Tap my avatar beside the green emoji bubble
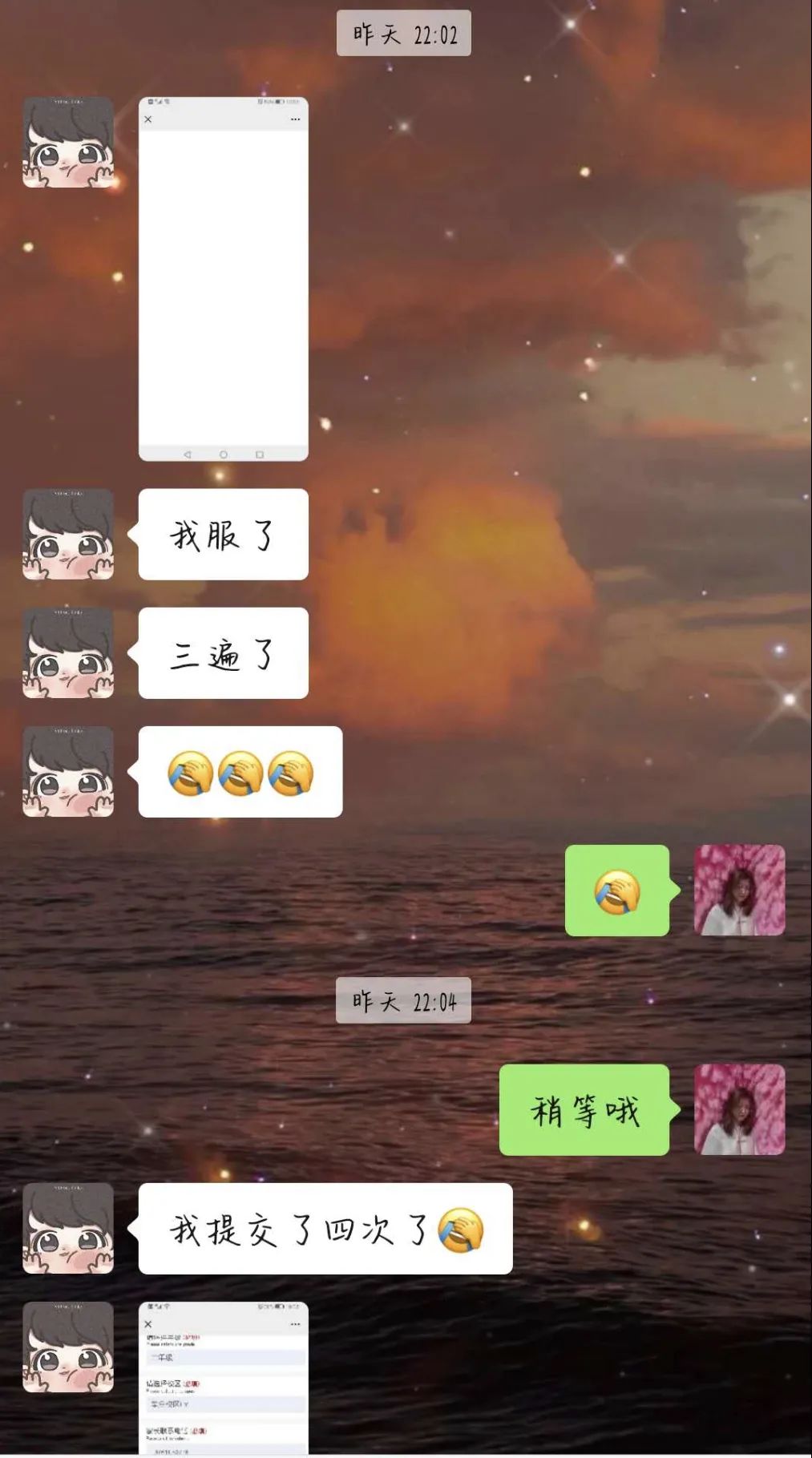This screenshot has height=1458, width=812. [x=739, y=890]
